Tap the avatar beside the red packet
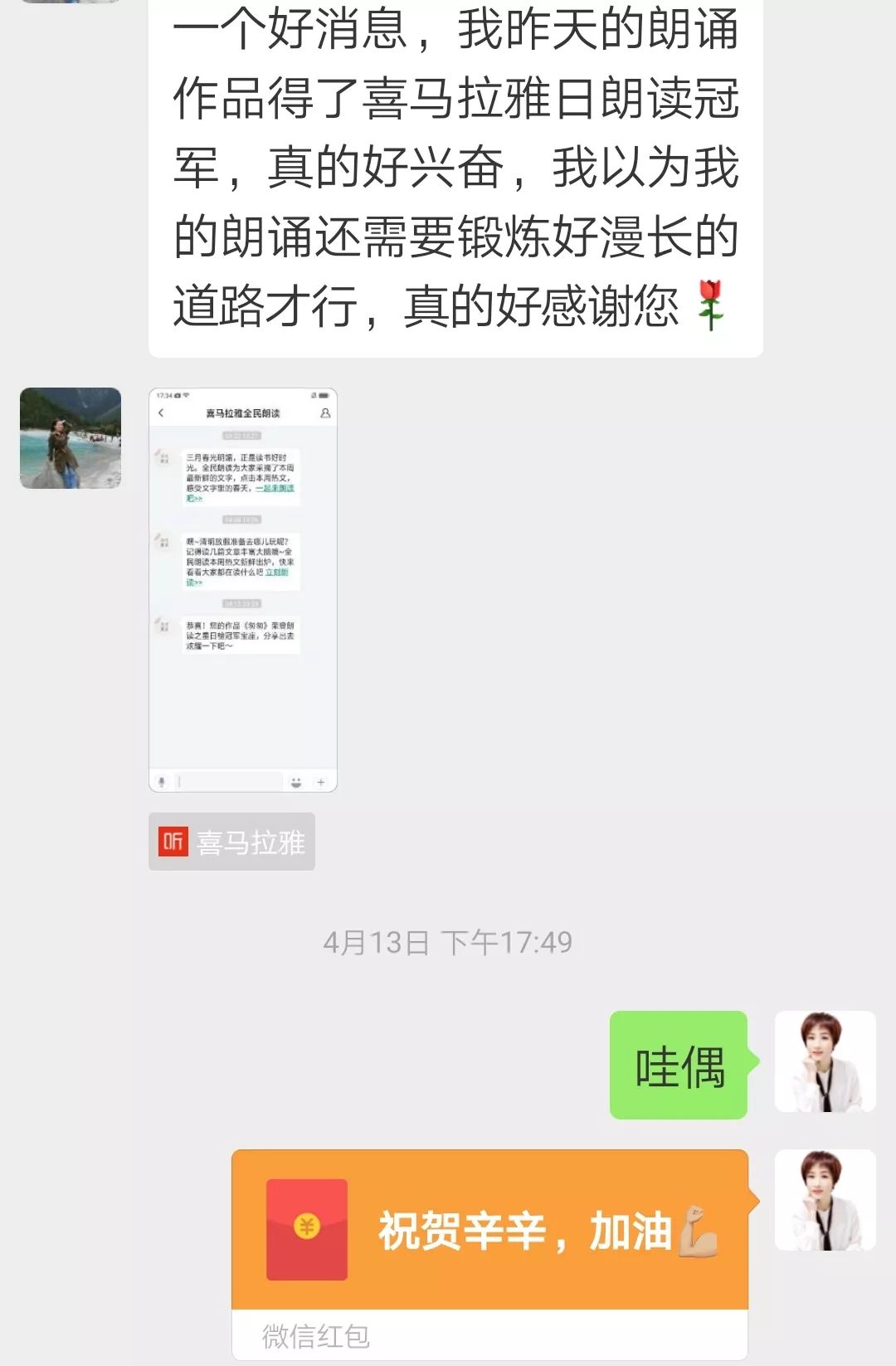896x1366 pixels. tap(825, 1200)
